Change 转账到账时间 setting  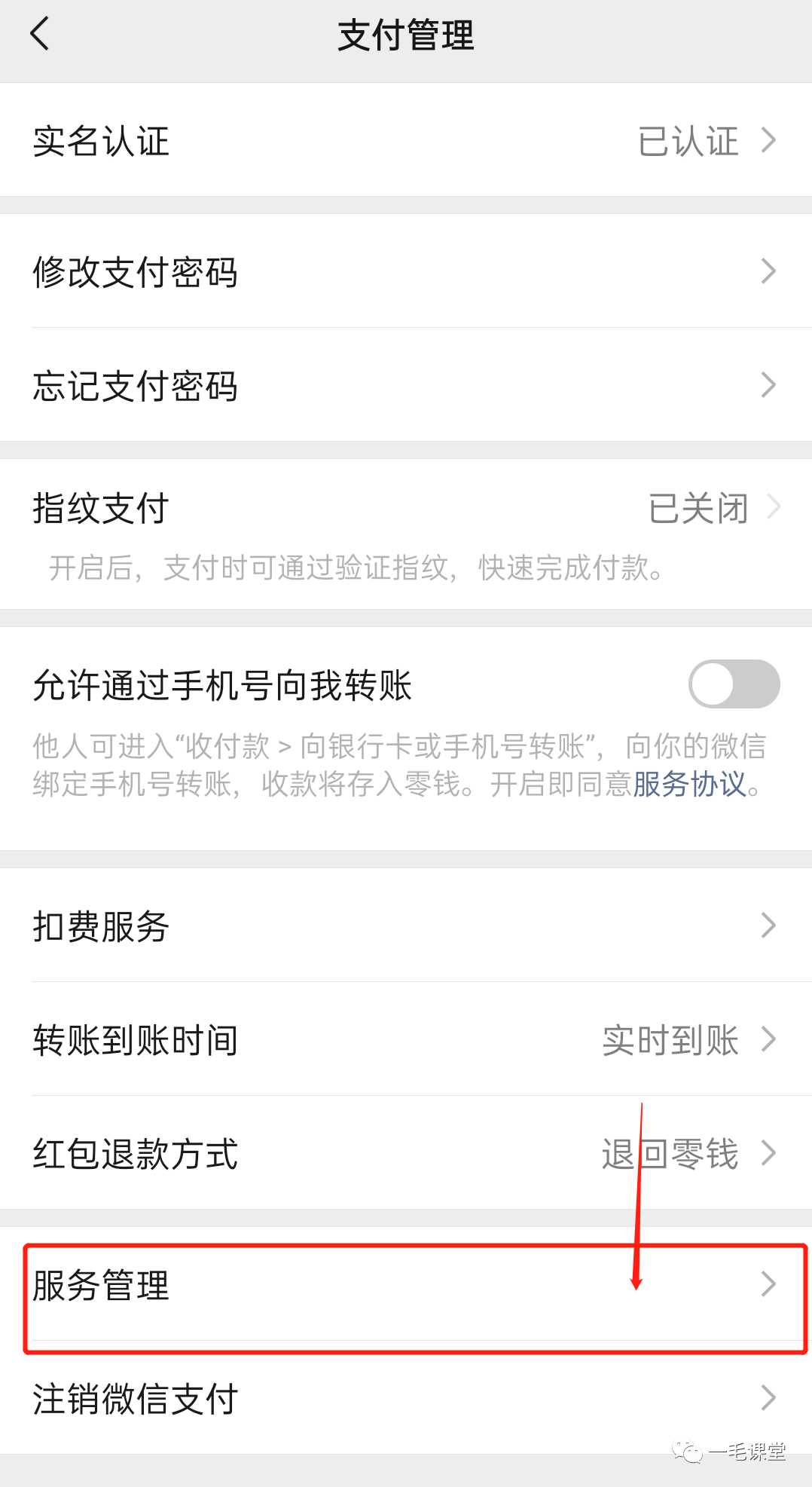(405, 1040)
